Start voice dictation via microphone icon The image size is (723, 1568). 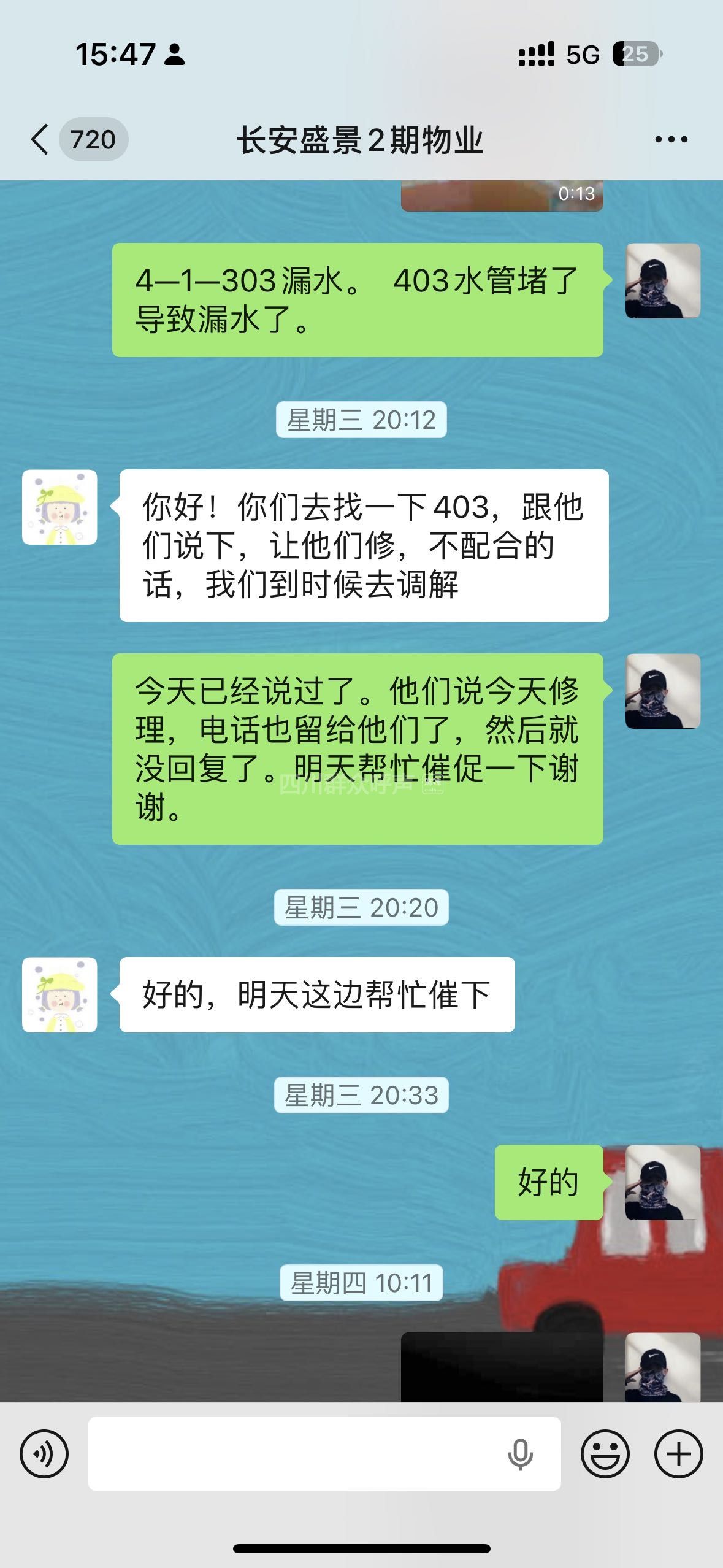click(520, 1453)
